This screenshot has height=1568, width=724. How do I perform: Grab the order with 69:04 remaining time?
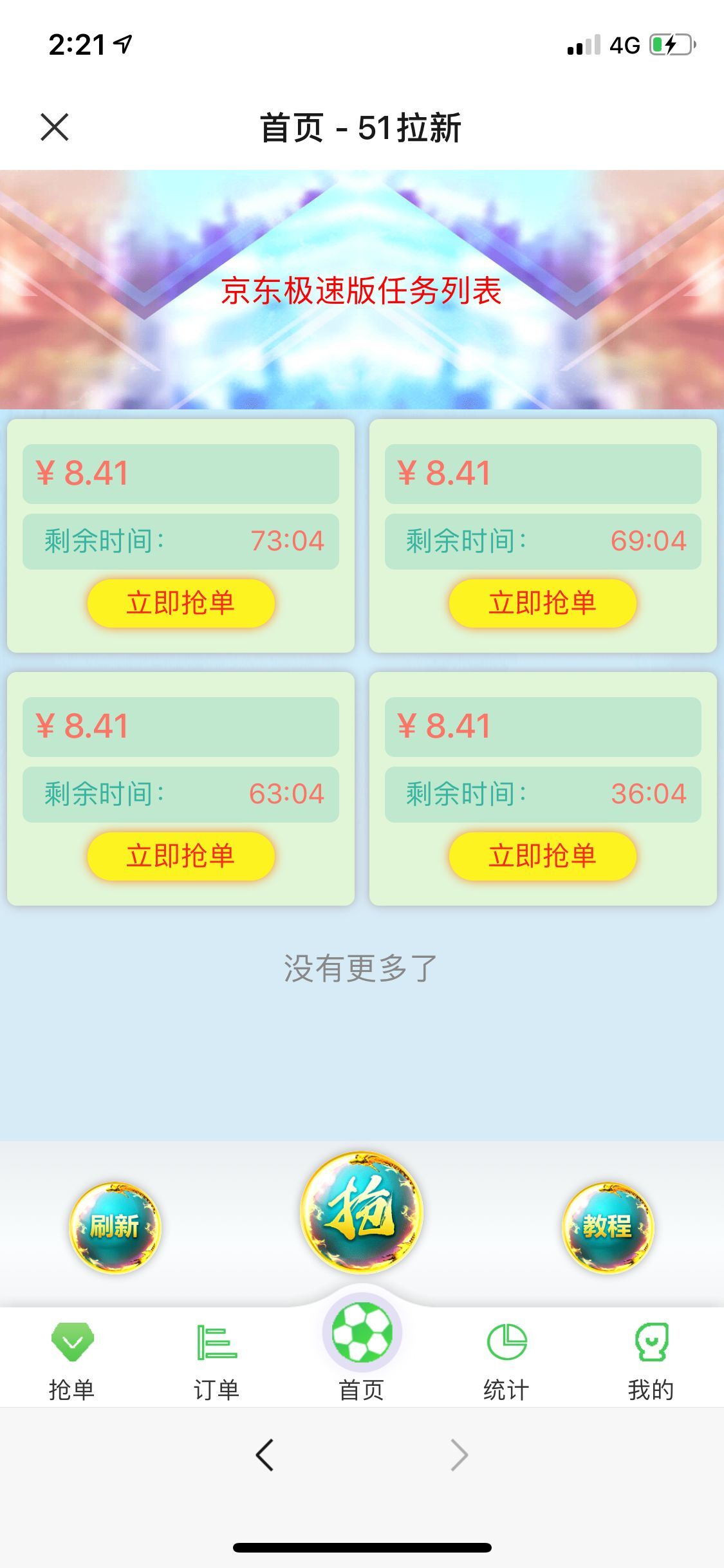(x=543, y=602)
